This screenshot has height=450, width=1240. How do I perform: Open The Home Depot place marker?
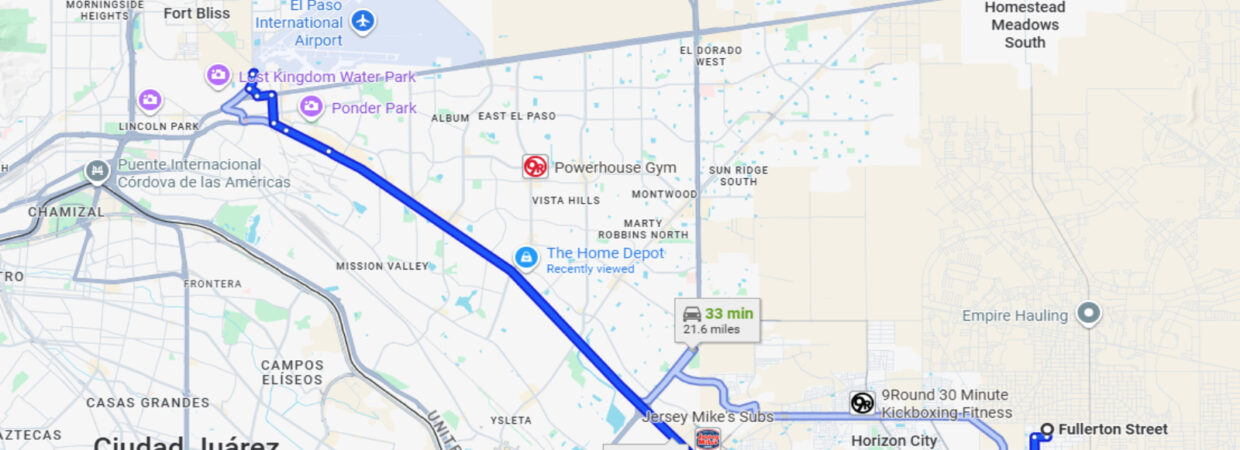click(526, 258)
